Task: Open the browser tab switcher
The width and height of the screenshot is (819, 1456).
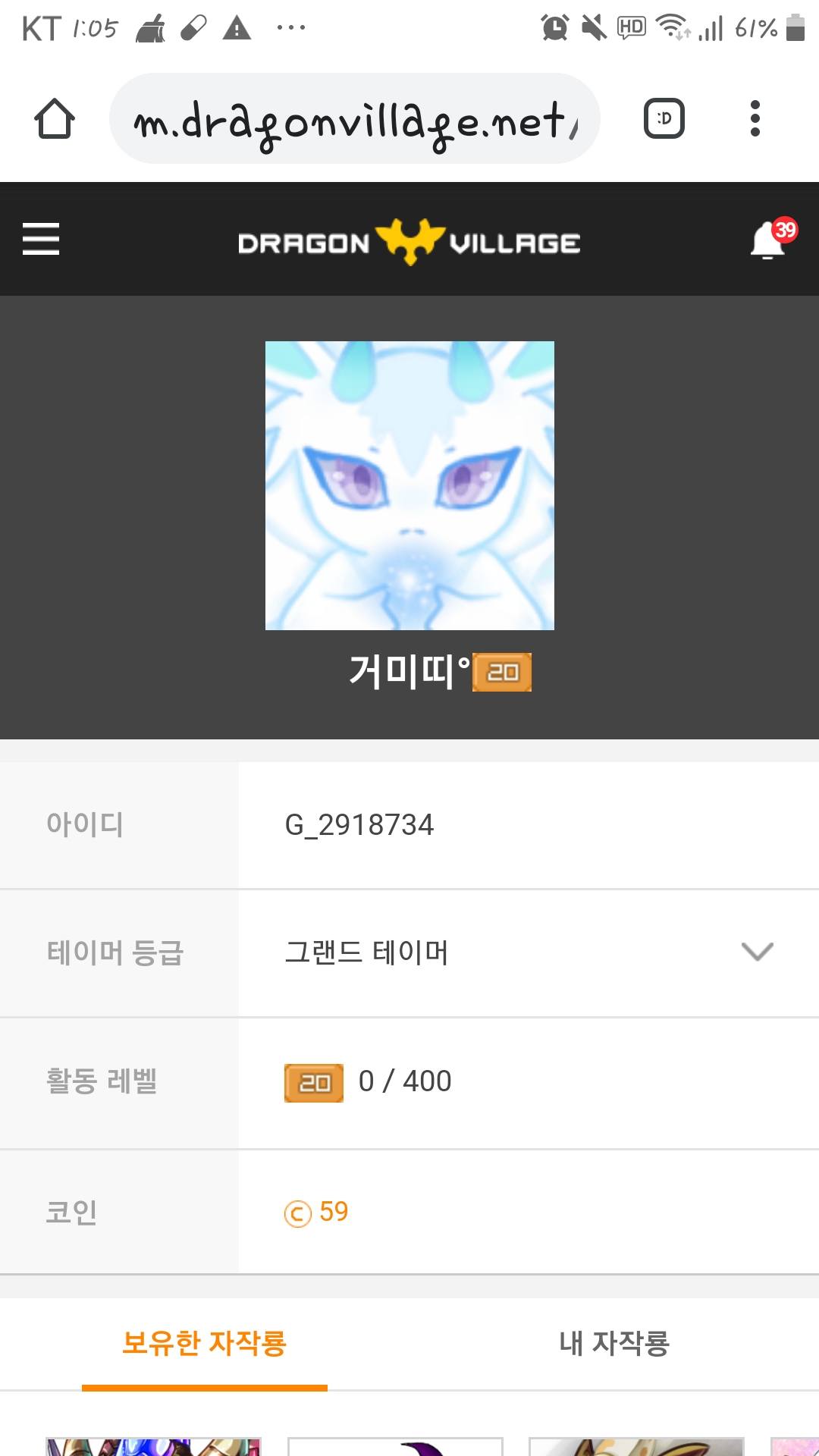Action: tap(664, 119)
